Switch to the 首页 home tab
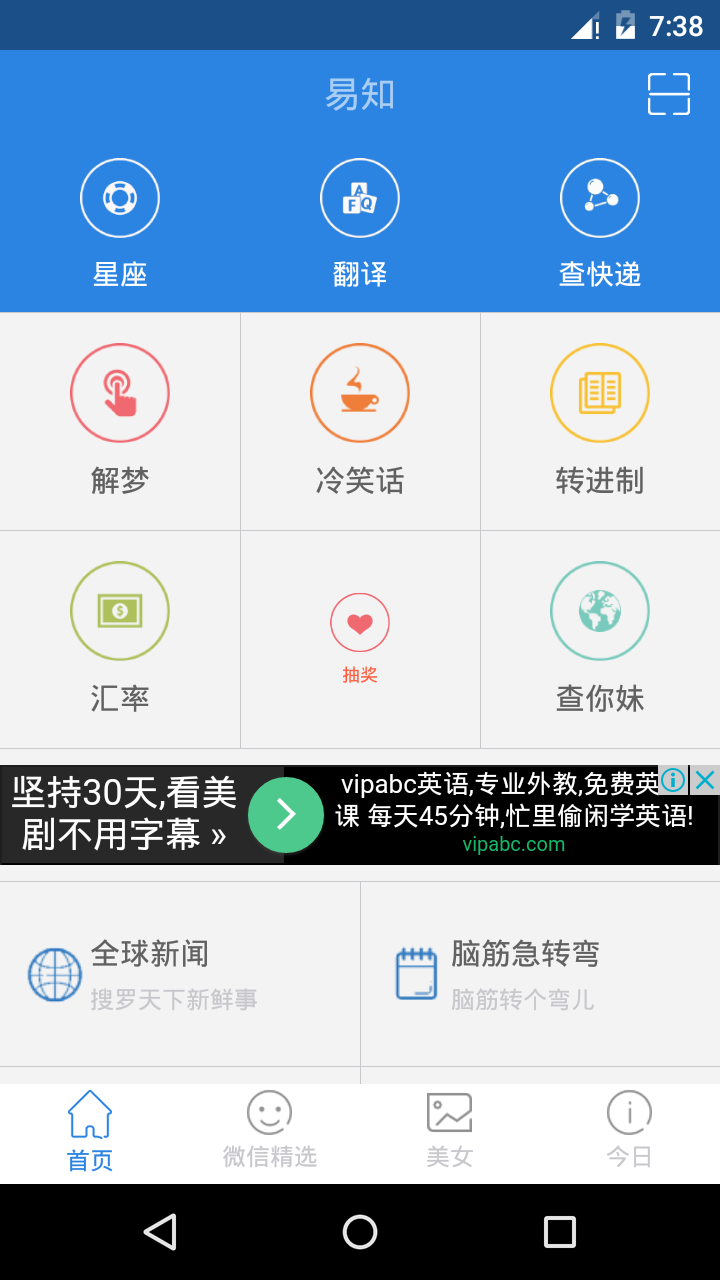The width and height of the screenshot is (720, 1280). [90, 1132]
